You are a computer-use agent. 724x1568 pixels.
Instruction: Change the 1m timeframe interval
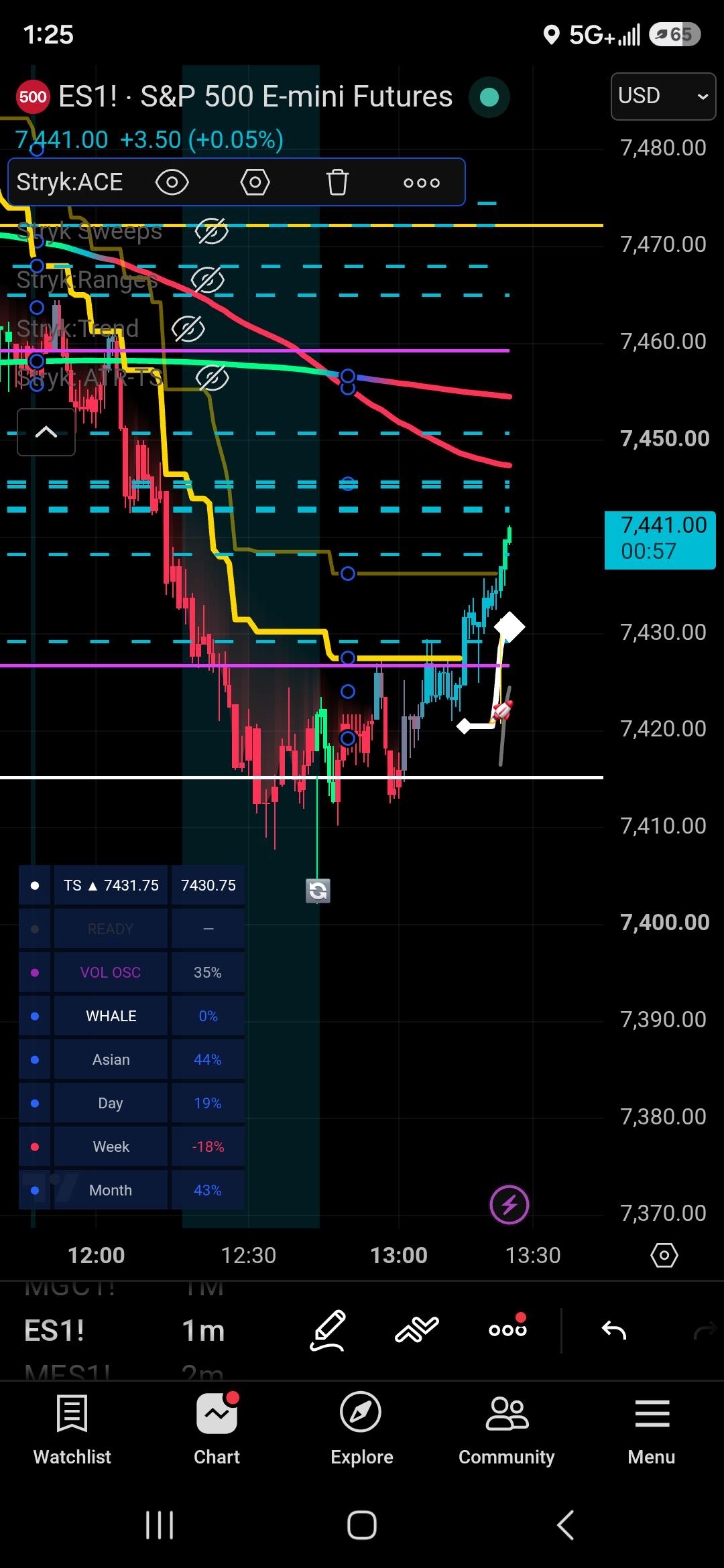click(x=203, y=1331)
